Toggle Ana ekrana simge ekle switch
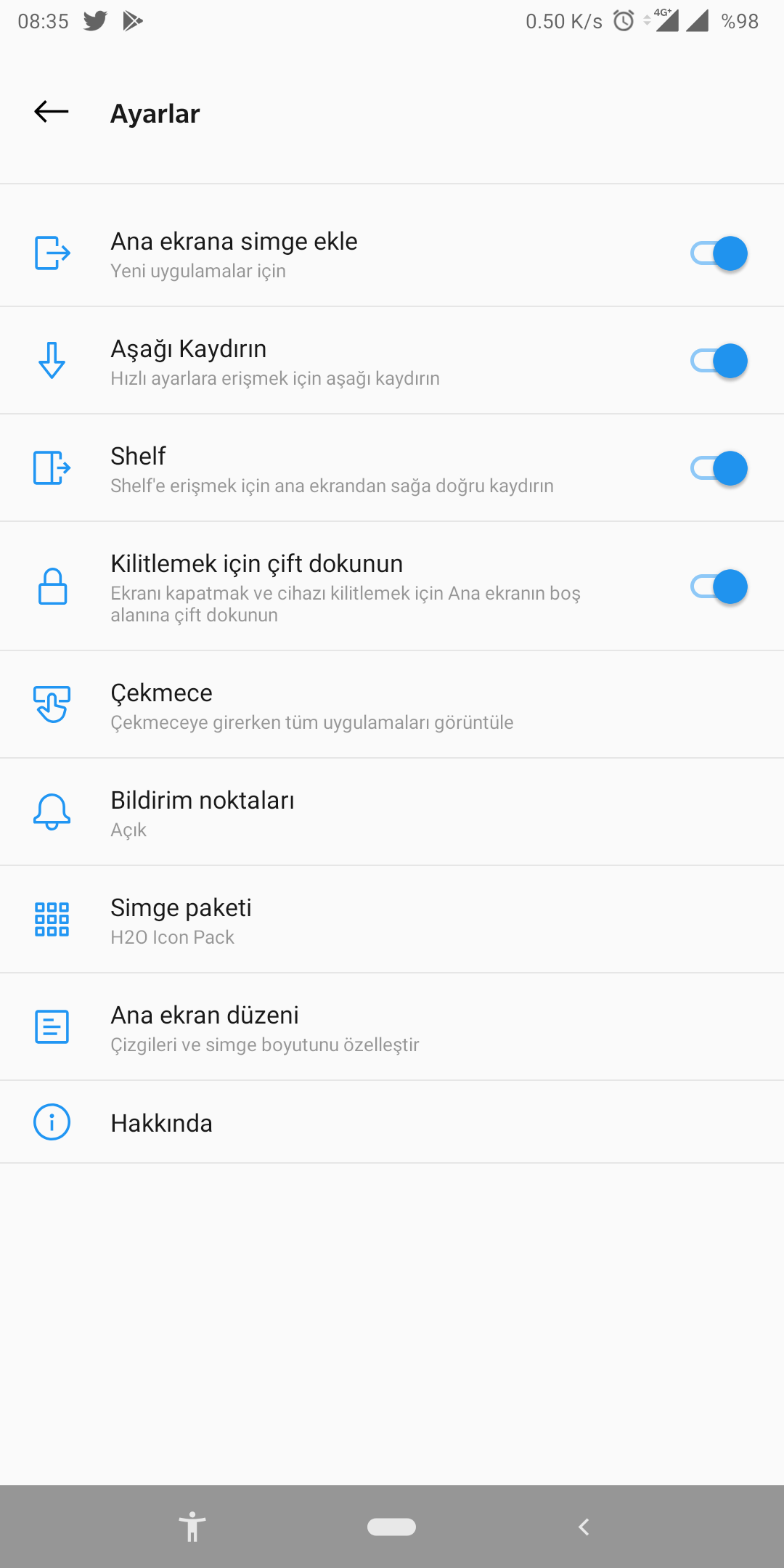Viewport: 784px width, 1568px height. pyautogui.click(x=719, y=253)
